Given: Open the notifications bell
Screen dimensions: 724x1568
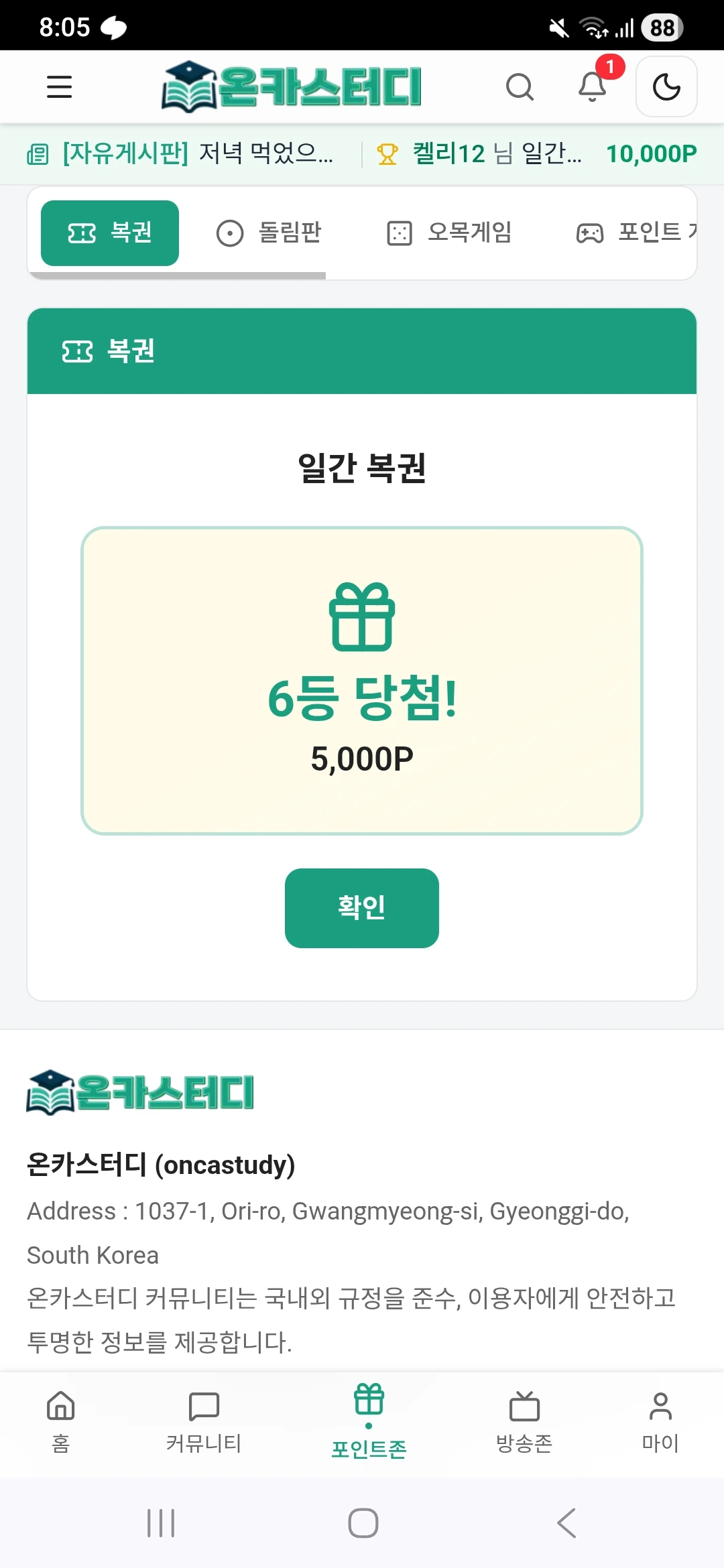Looking at the screenshot, I should click(x=593, y=87).
